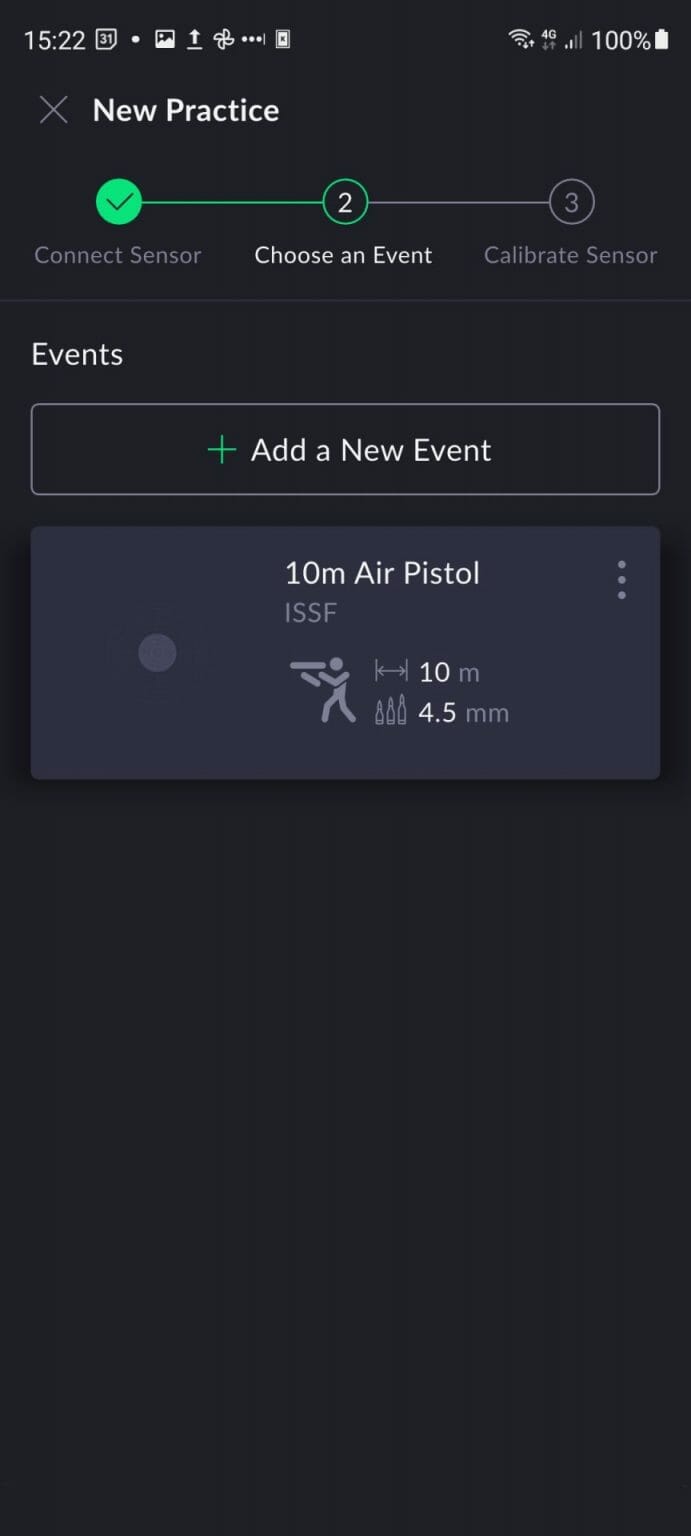The image size is (691, 1536).
Task: Open options menu for 10m Air Pistol
Action: [621, 580]
